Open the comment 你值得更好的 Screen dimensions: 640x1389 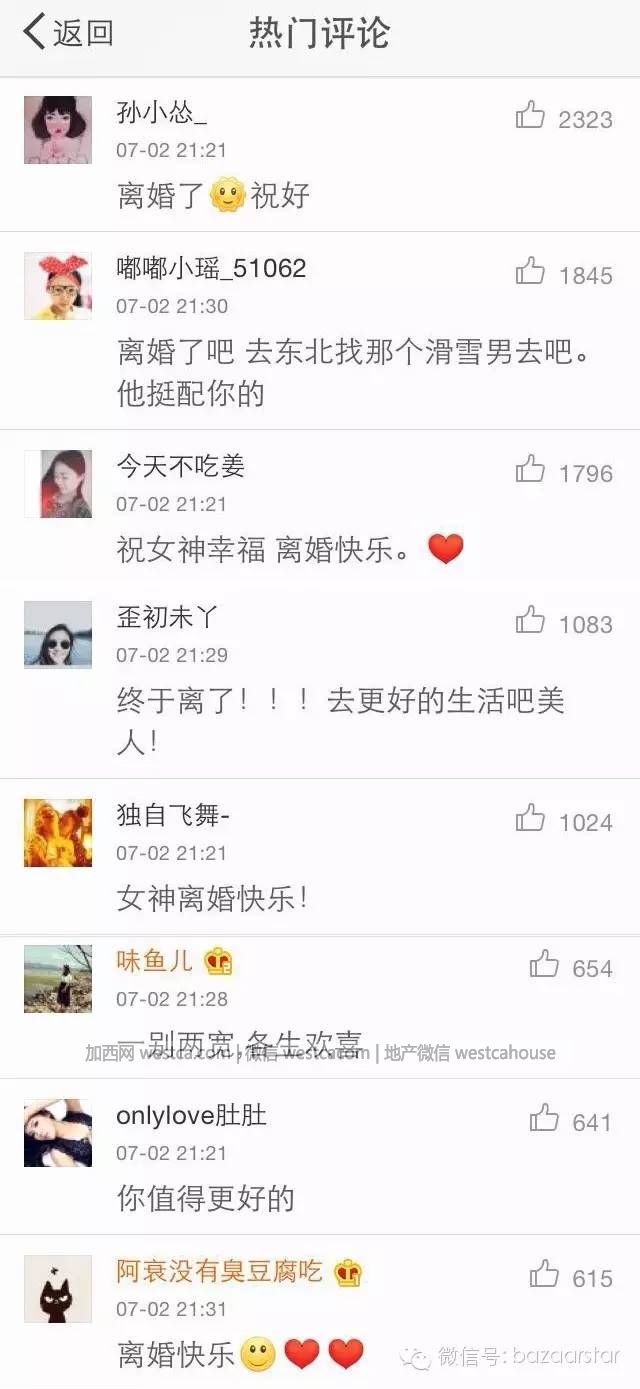tap(206, 1198)
